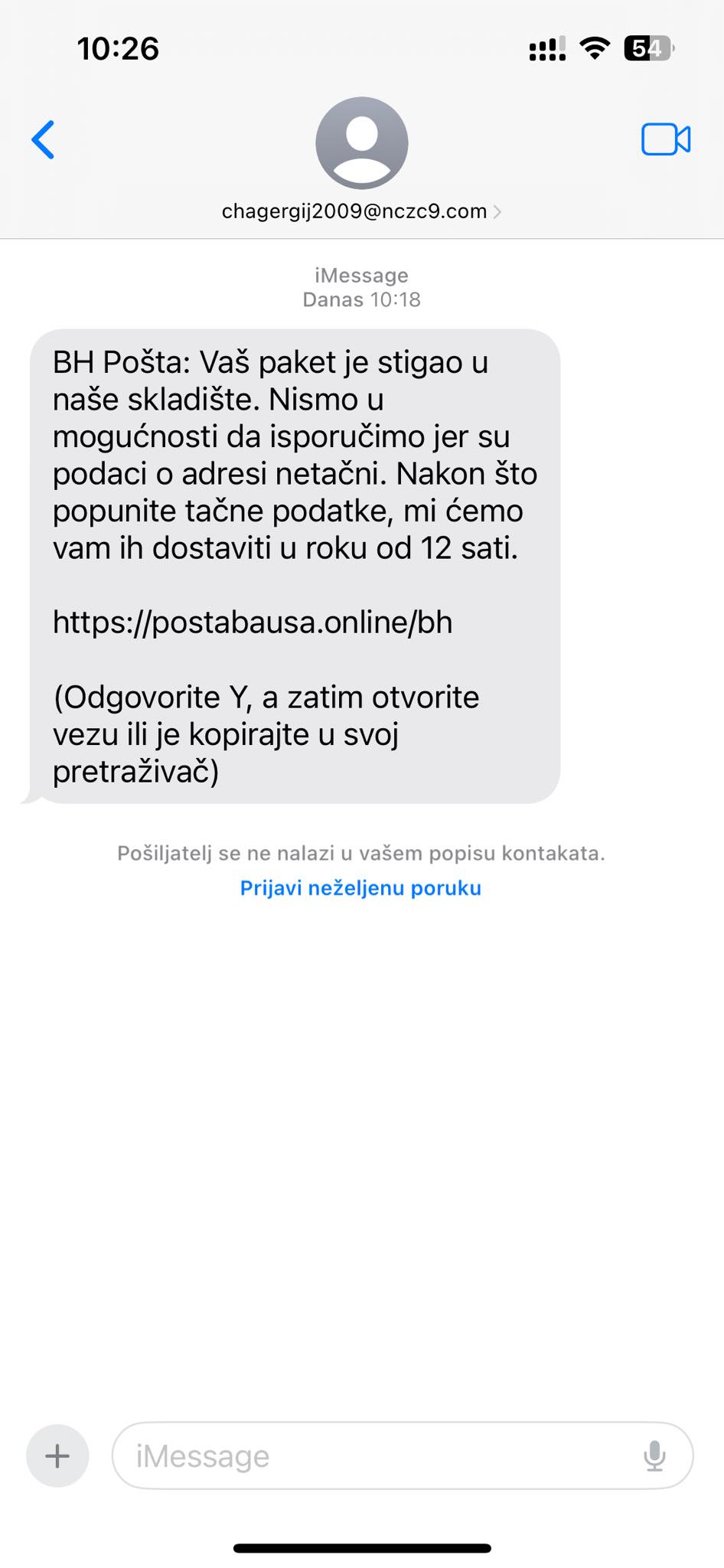Open the postabausa.online link in message
Viewport: 724px width, 1568px height.
253,622
